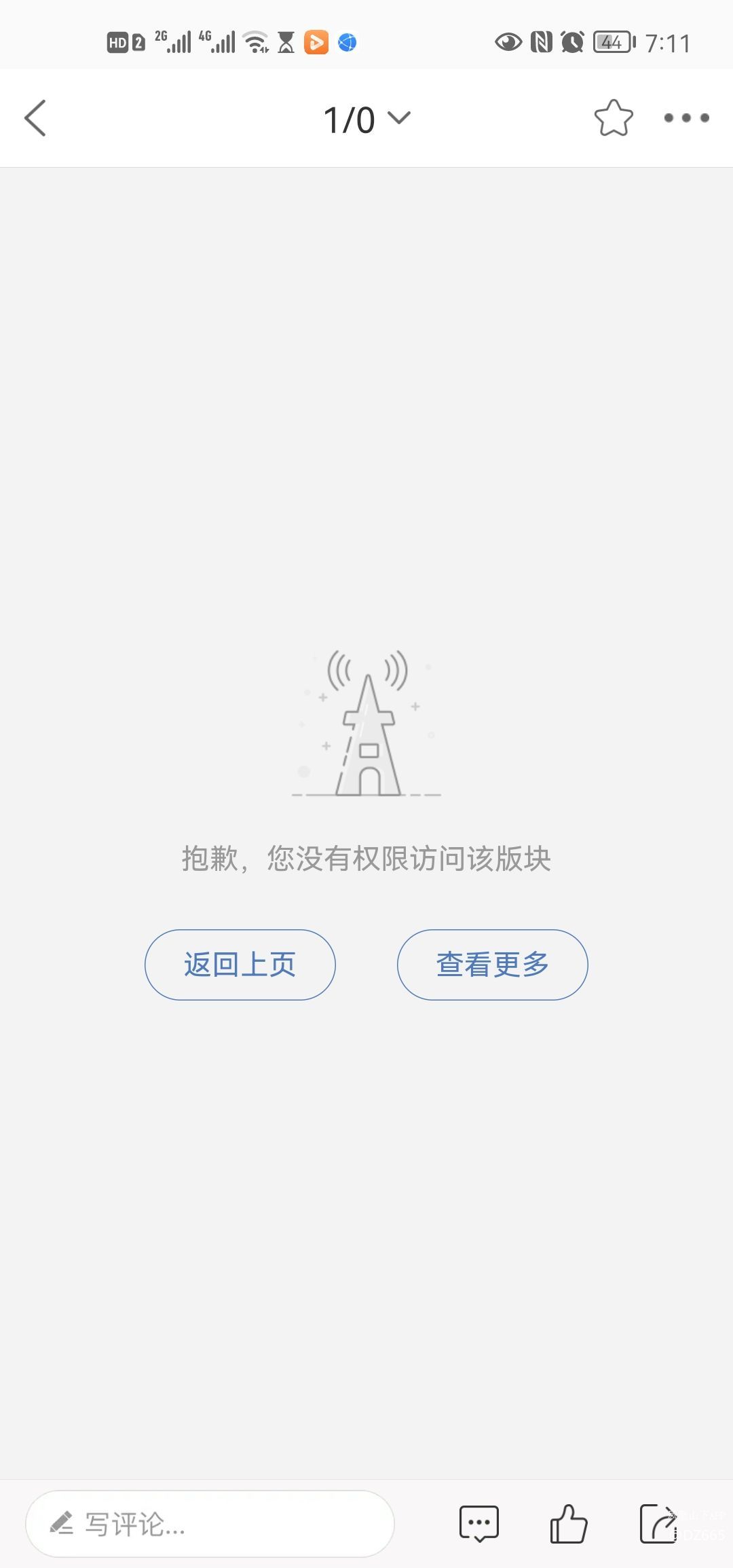Viewport: 733px width, 1568px height.
Task: Like this post with the thumbs-up
Action: [568, 1524]
